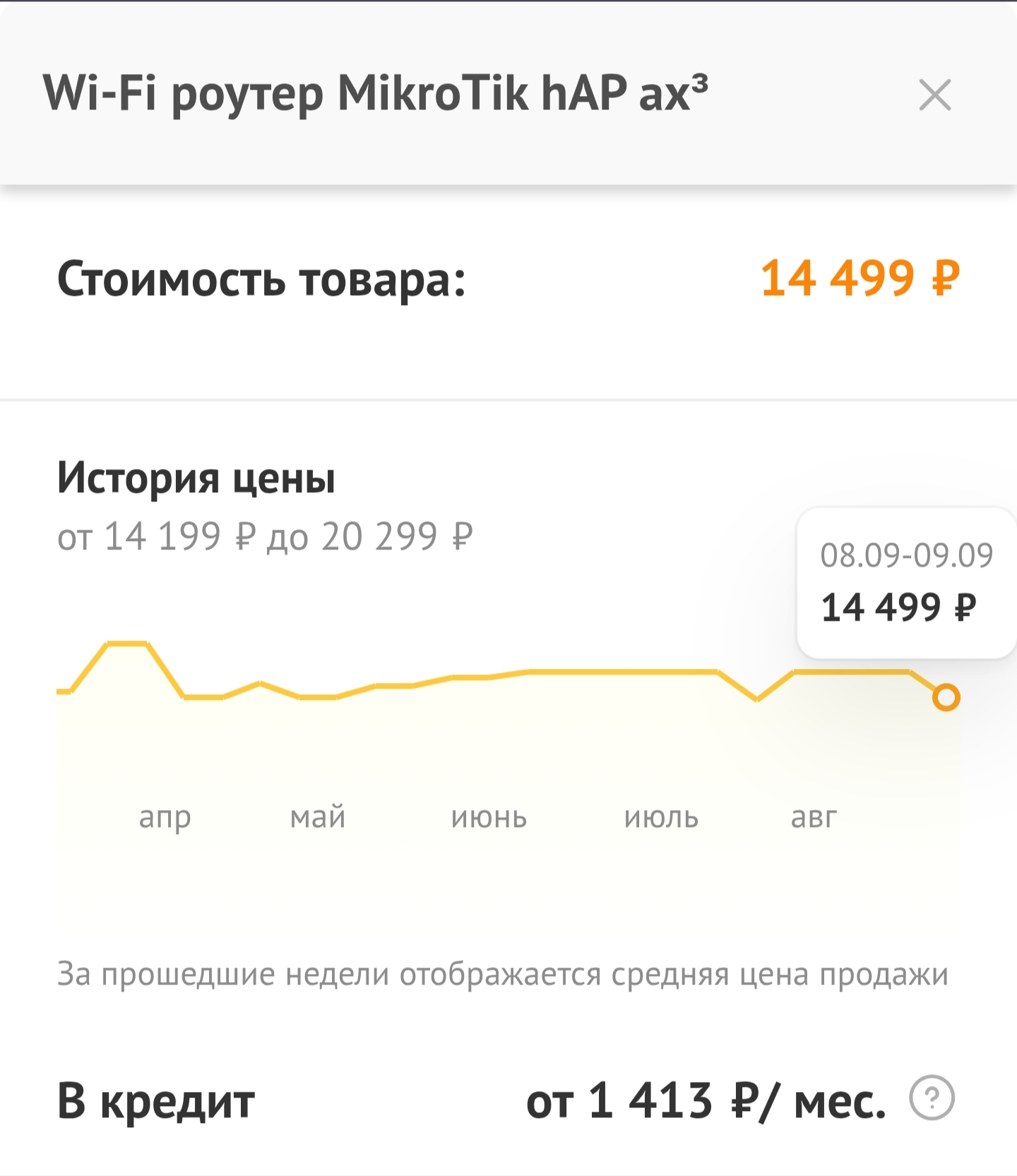1017x1176 pixels.
Task: Select the июнь label on the chart axis
Action: coord(489,818)
